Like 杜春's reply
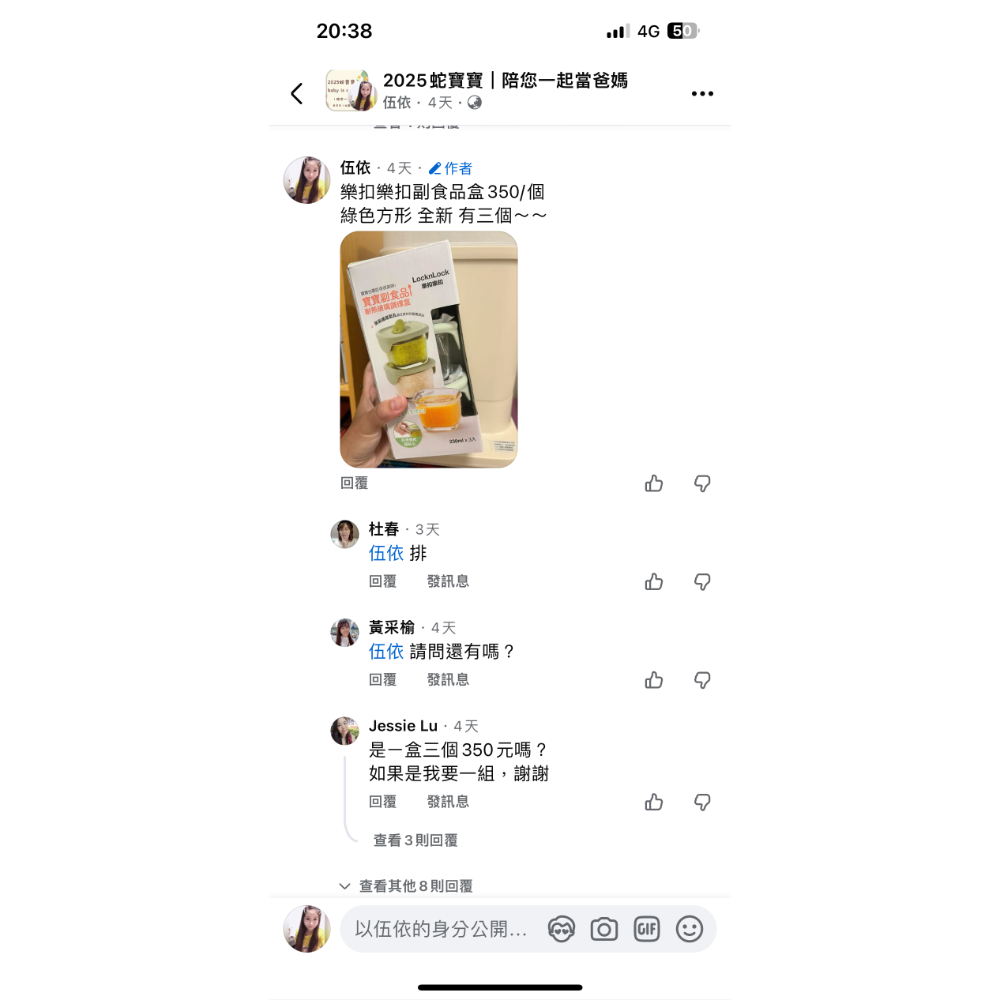Viewport: 1000px width, 1000px height. [x=654, y=582]
